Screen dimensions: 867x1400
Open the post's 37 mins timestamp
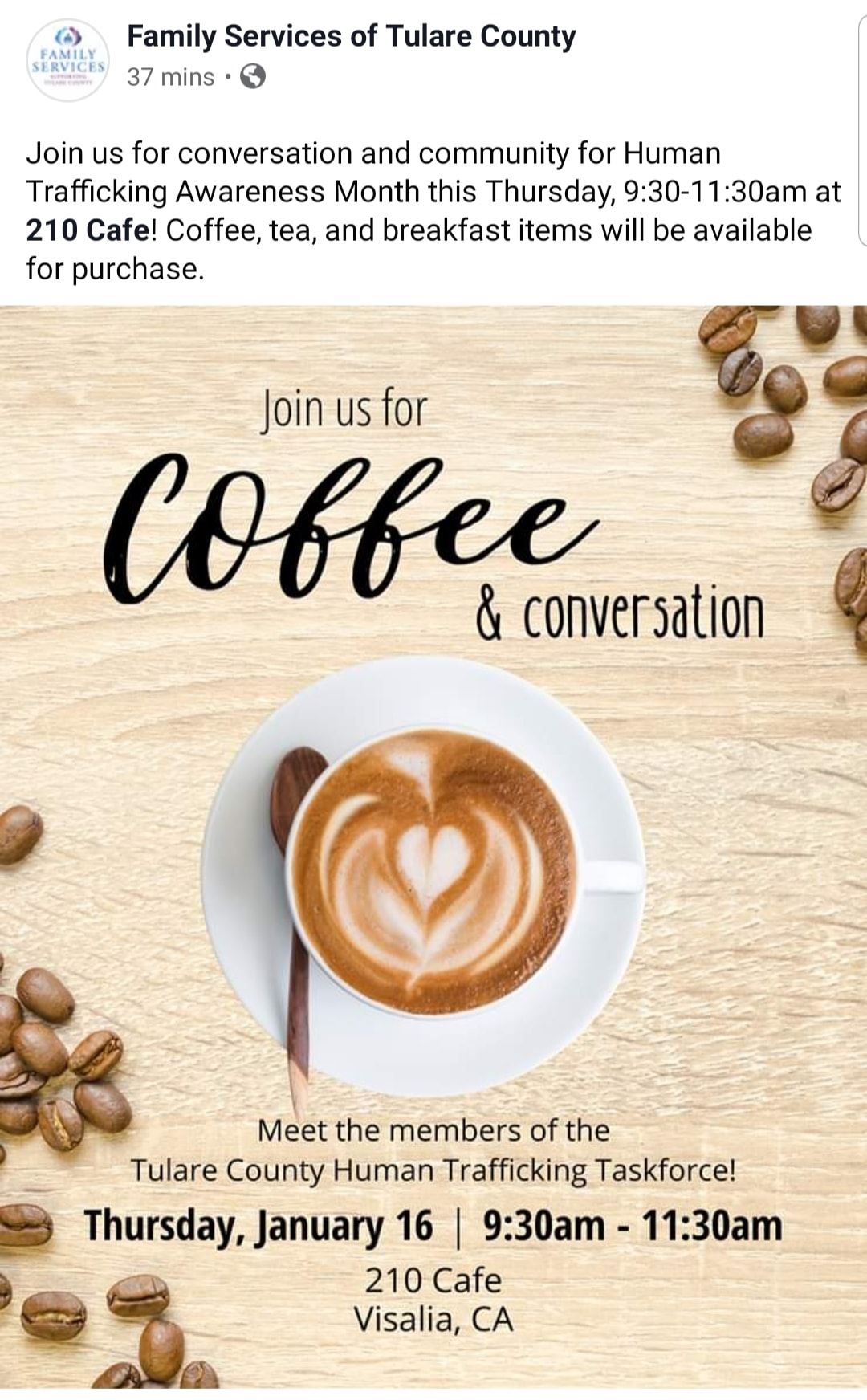pos(170,78)
